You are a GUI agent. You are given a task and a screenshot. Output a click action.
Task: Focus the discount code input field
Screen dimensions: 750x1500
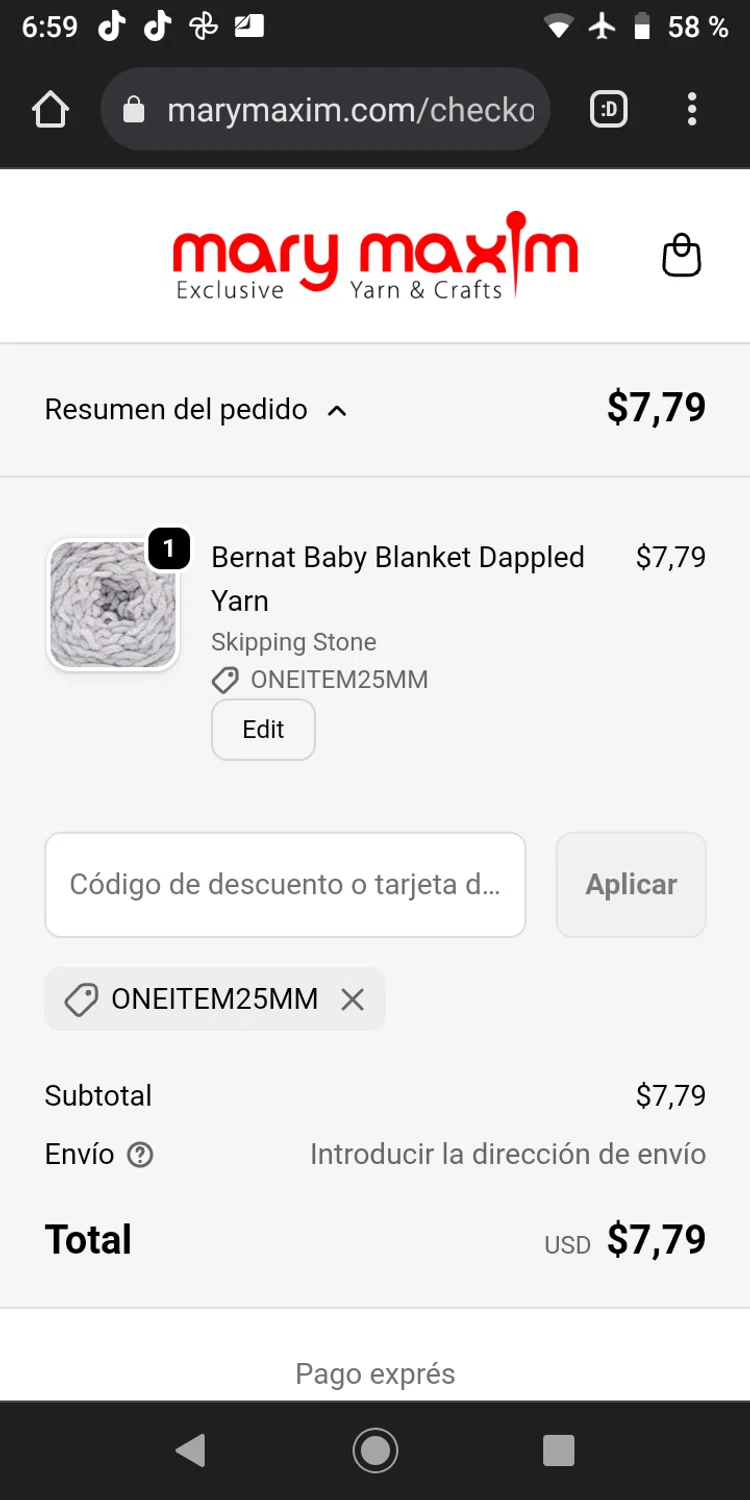pyautogui.click(x=285, y=885)
